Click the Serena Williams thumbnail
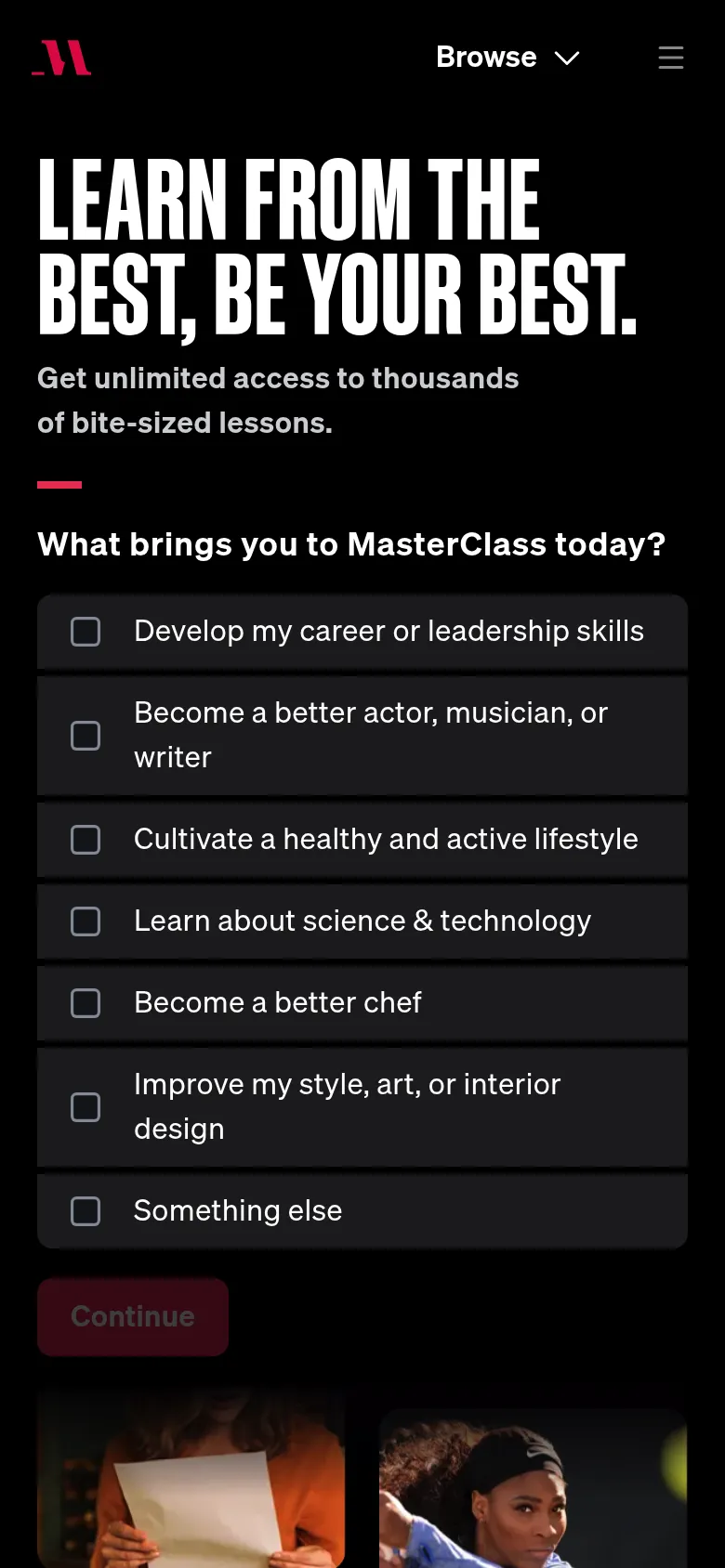This screenshot has width=725, height=1568. point(533,1477)
